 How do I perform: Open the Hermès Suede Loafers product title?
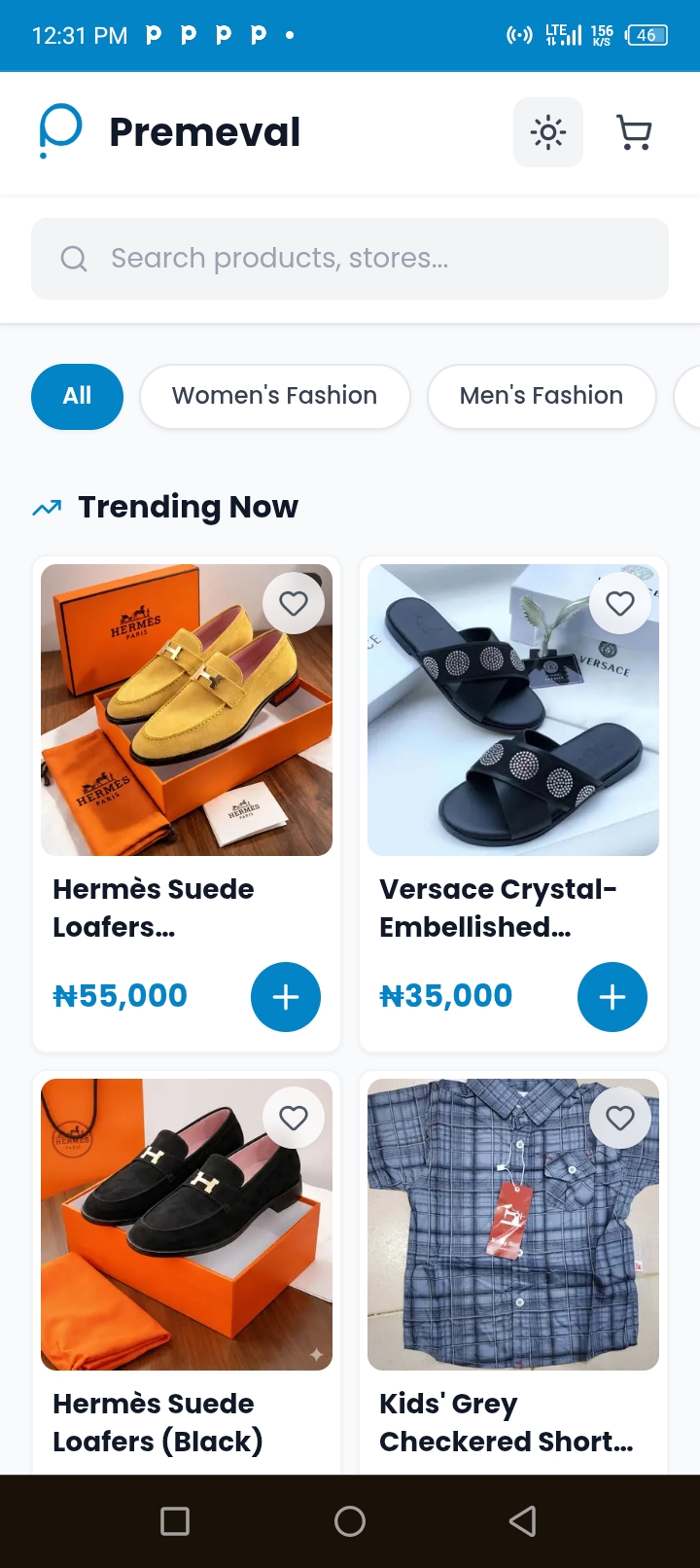(x=153, y=908)
